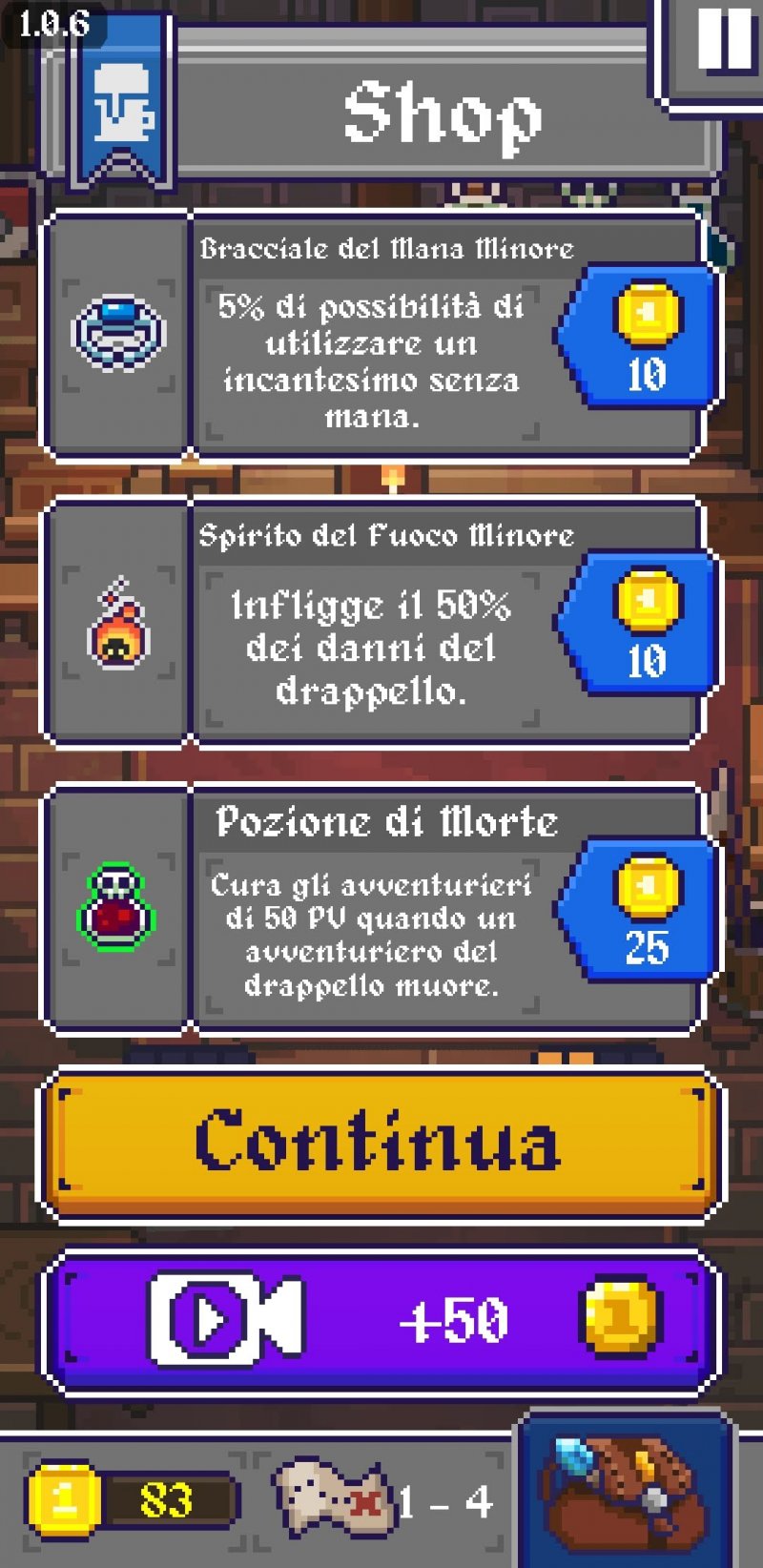Tap the Continua button
Viewport: 763px width, 1568px height.
point(380,1142)
